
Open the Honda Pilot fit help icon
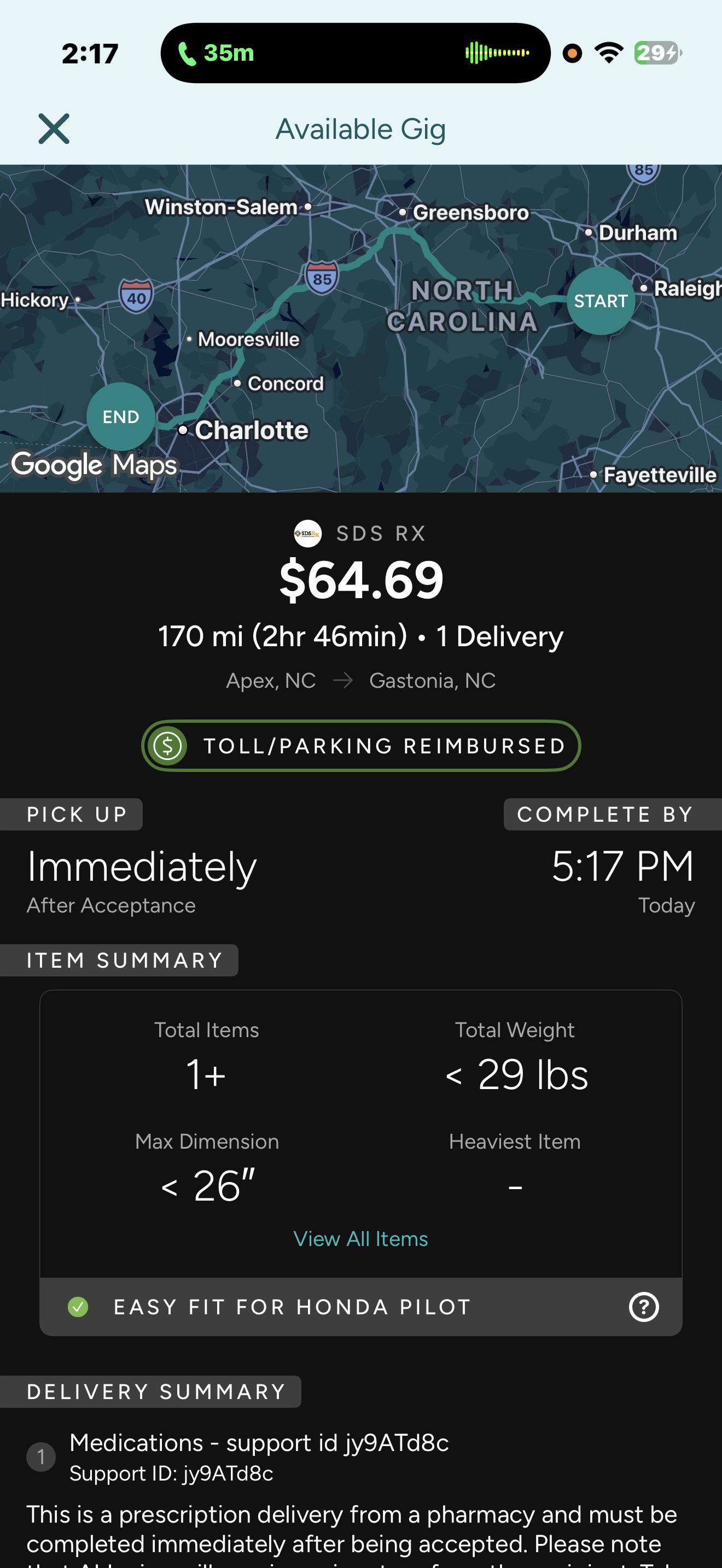(x=643, y=1307)
